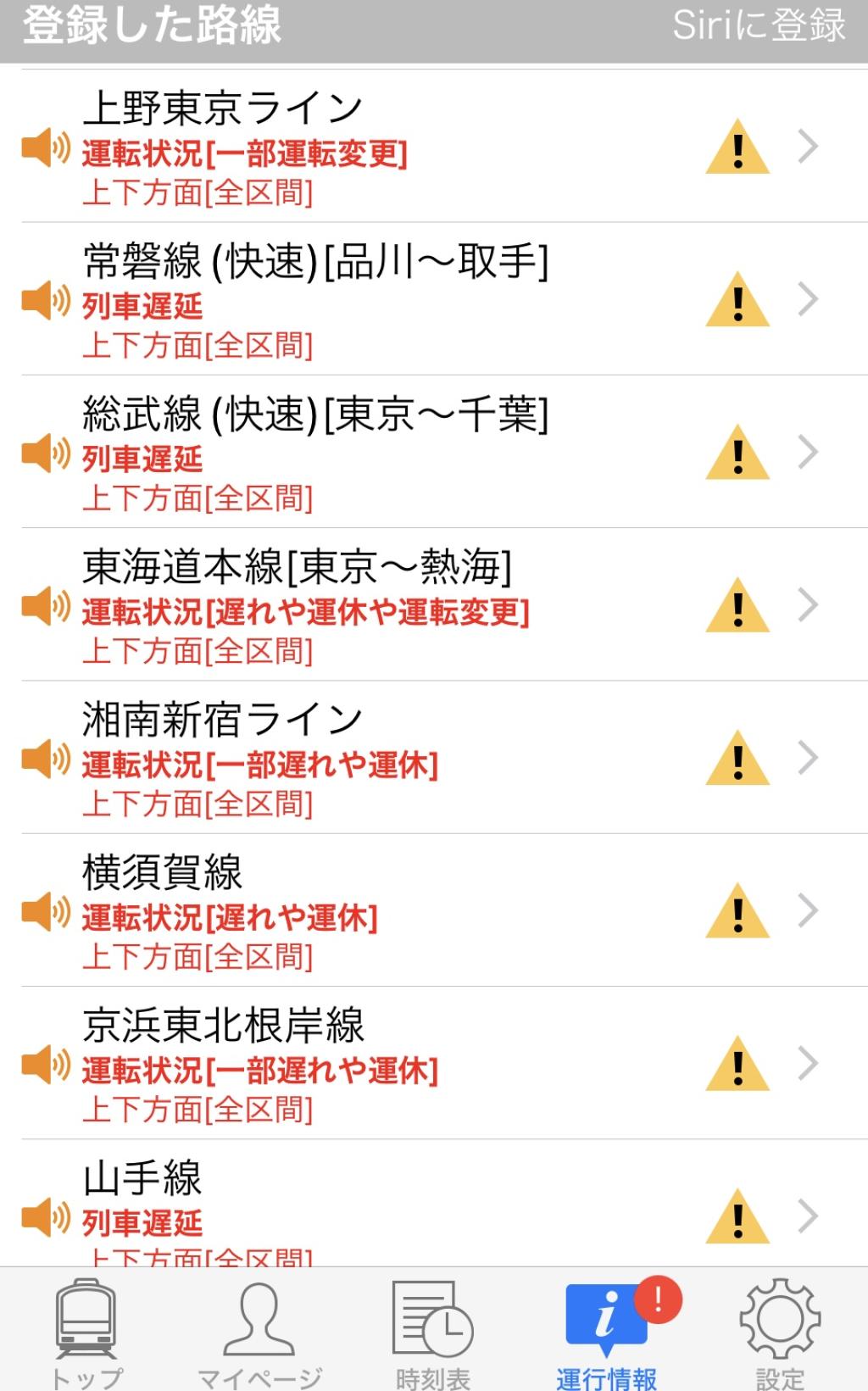This screenshot has width=868, height=1391.
Task: Open 東海道本線[東京〜熱海] operation status
Action: click(424, 605)
